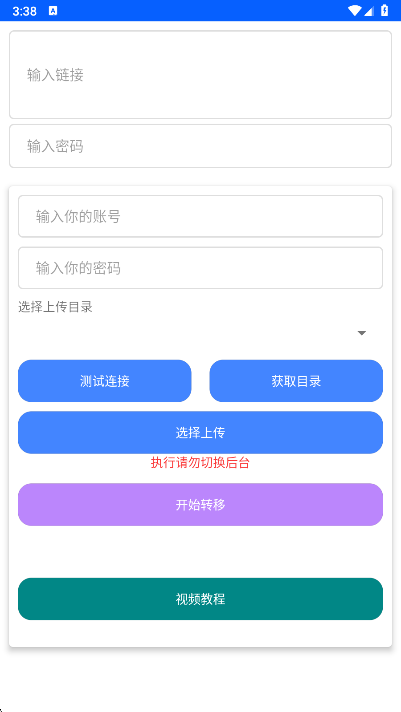The width and height of the screenshot is (401, 712).
Task: Open the 视频教程 video tutorial
Action: (x=200, y=599)
